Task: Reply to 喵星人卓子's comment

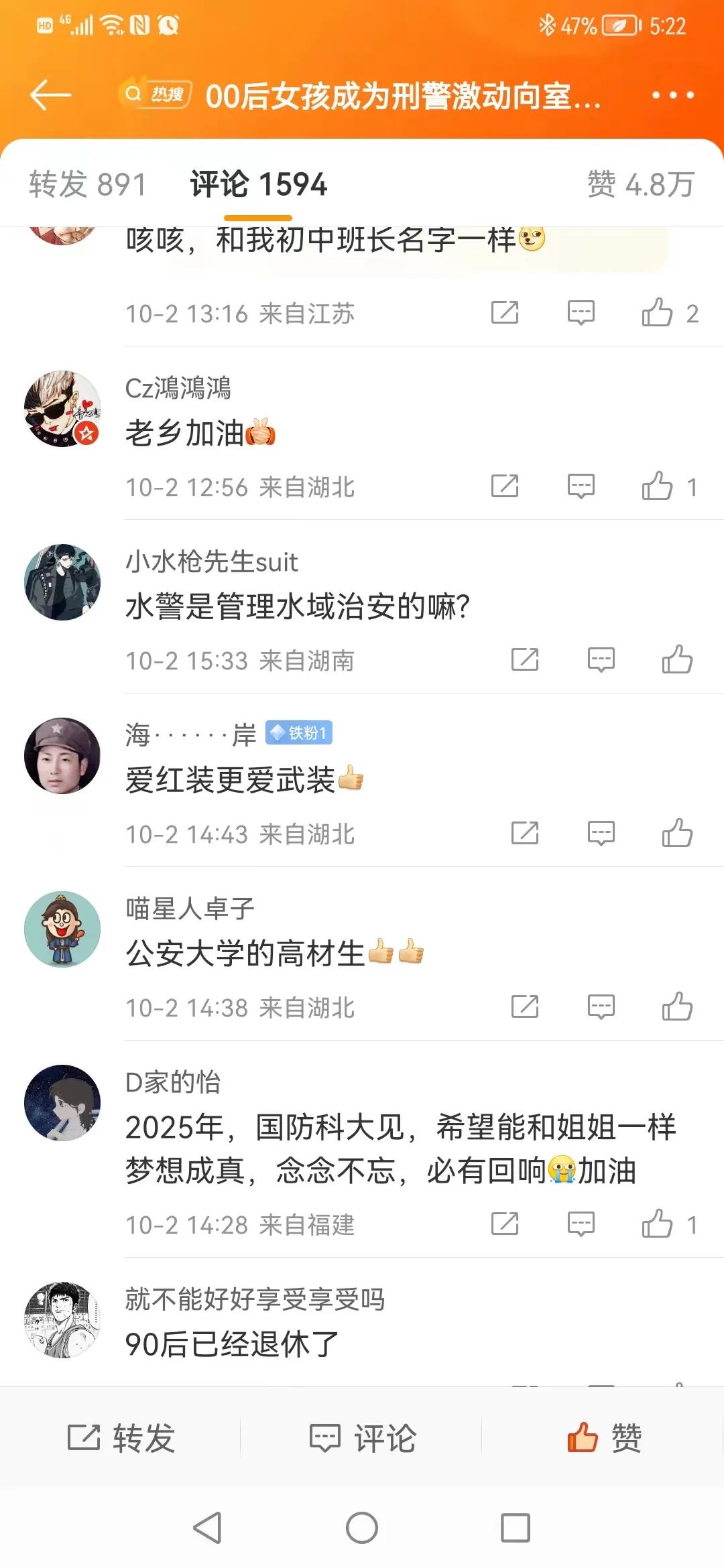Action: pos(601,1006)
